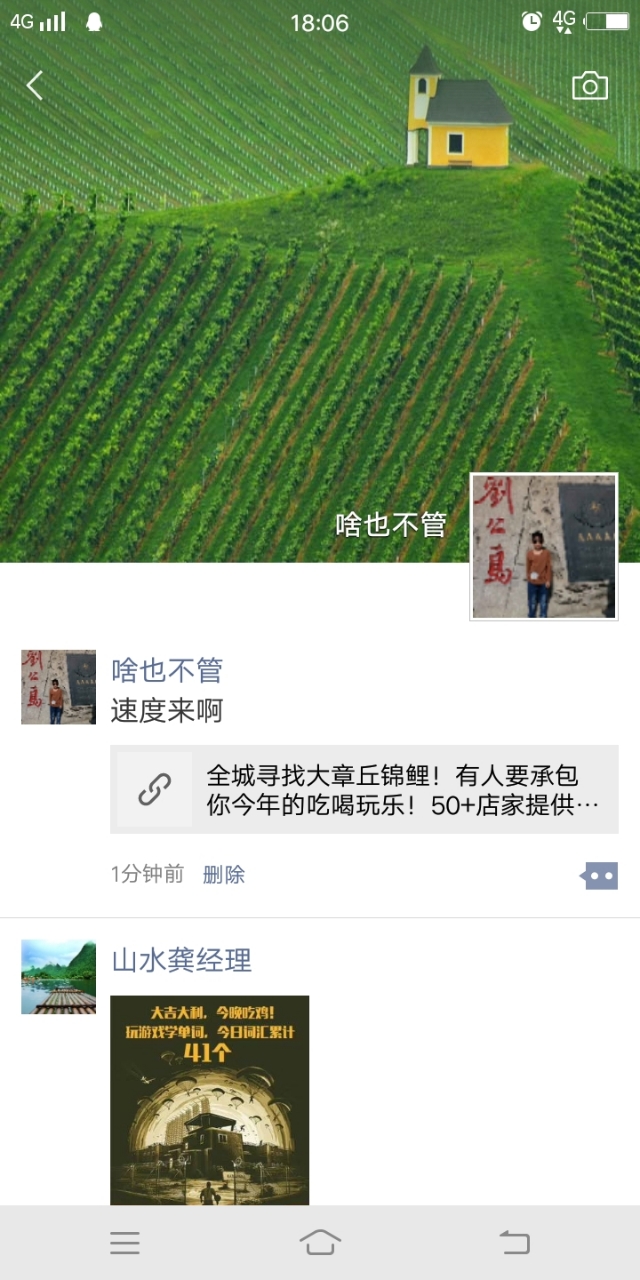Open like/comment menu for 速度来啊 post
Screen dimensions: 640x1280
(x=599, y=876)
